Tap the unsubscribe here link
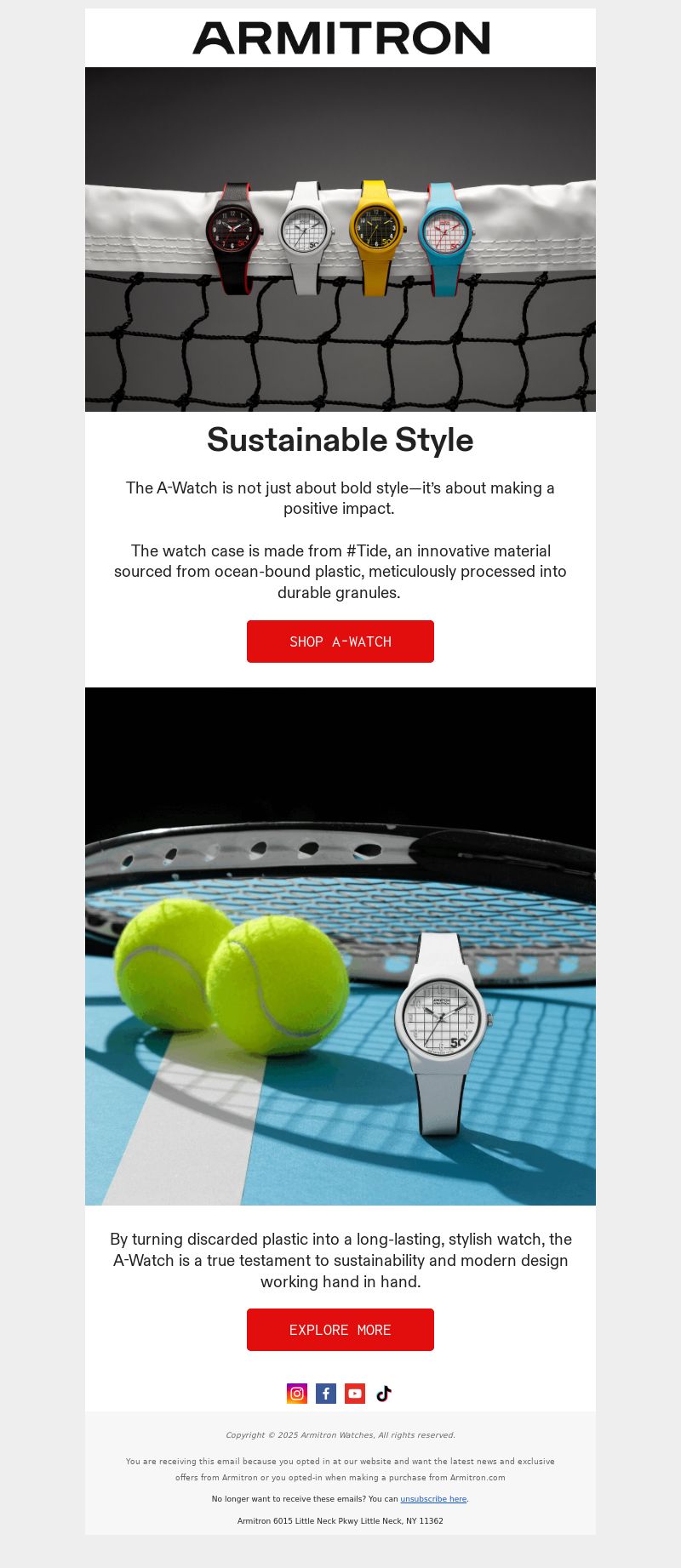681x1568 pixels. click(x=433, y=1499)
